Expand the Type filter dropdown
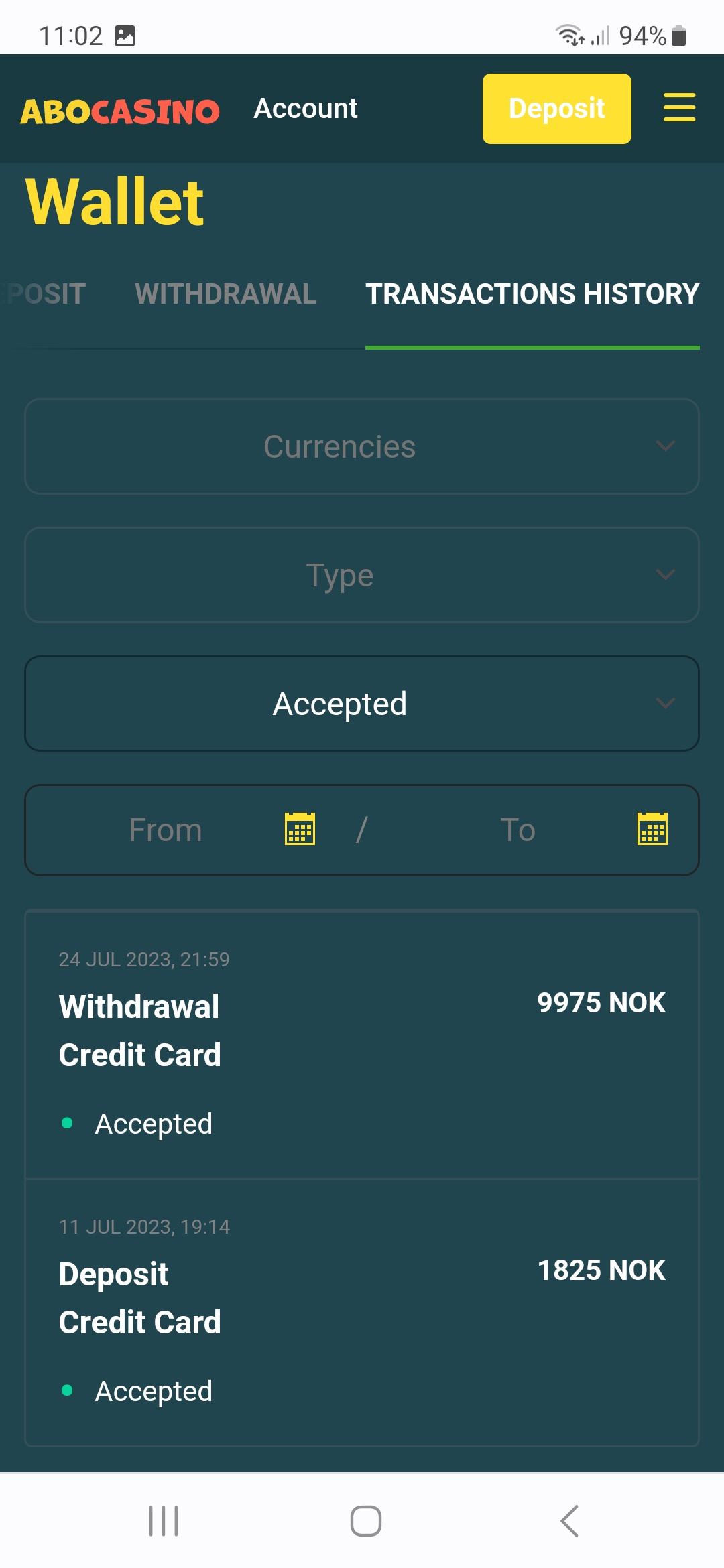Viewport: 724px width, 1568px height. point(362,575)
